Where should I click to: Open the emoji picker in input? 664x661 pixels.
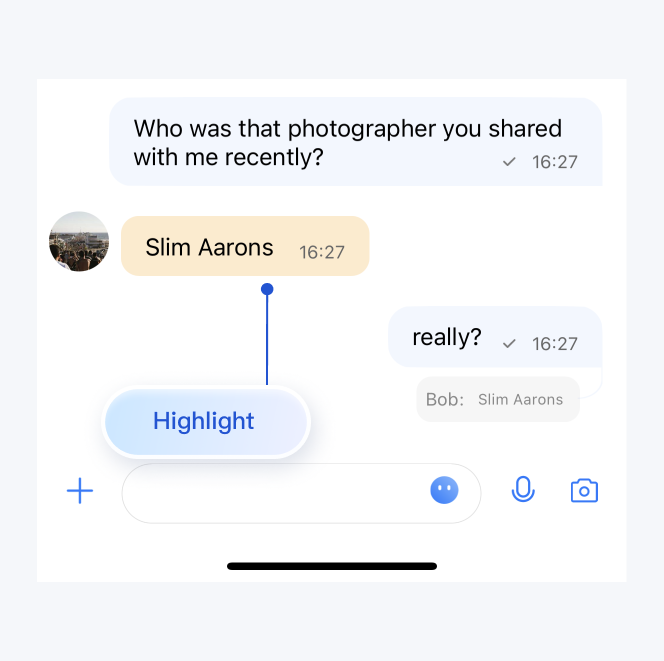(x=444, y=490)
